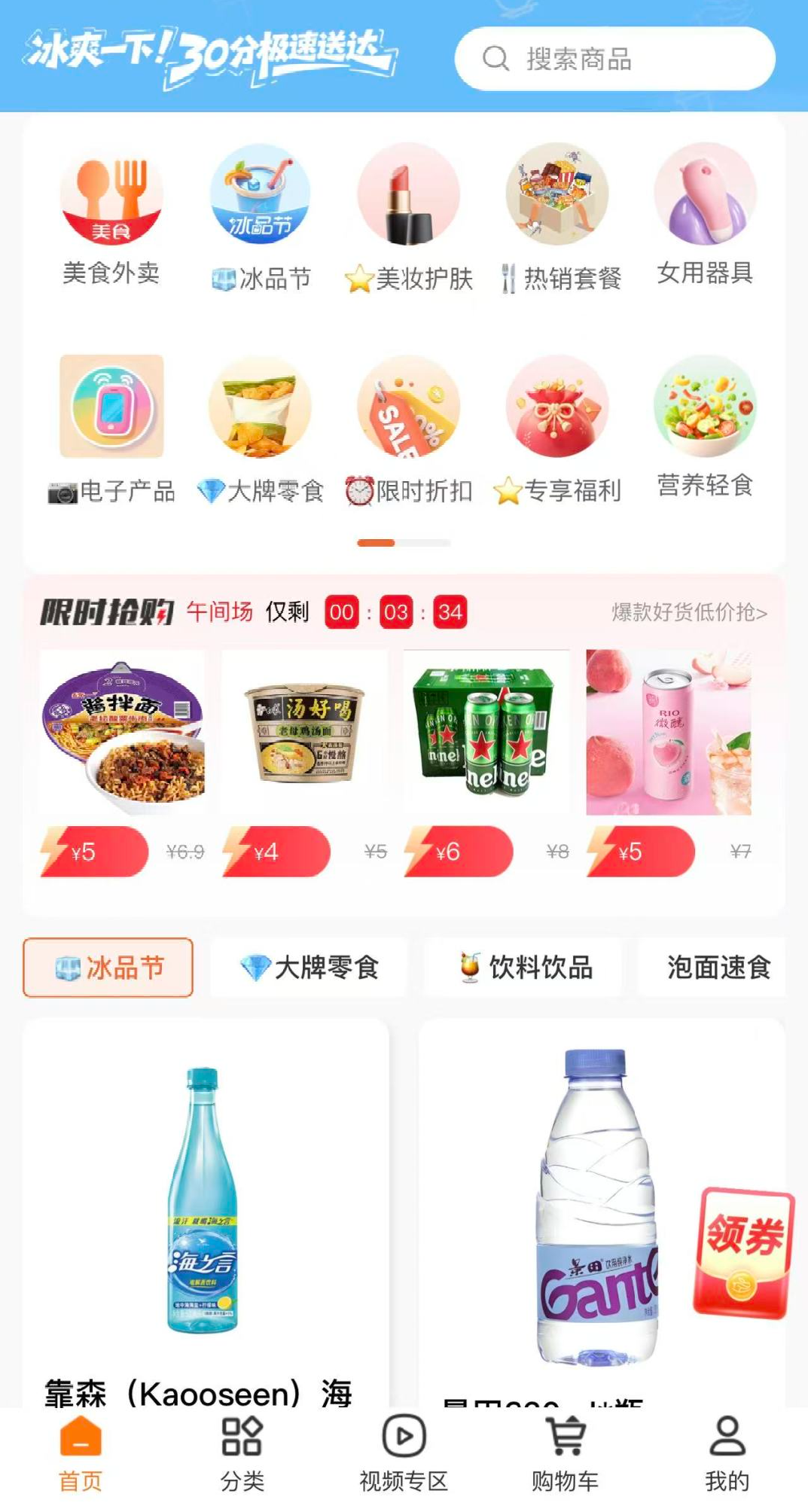Claim coupons via the 领券 red envelope
This screenshot has width=808, height=1512.
tap(744, 1253)
